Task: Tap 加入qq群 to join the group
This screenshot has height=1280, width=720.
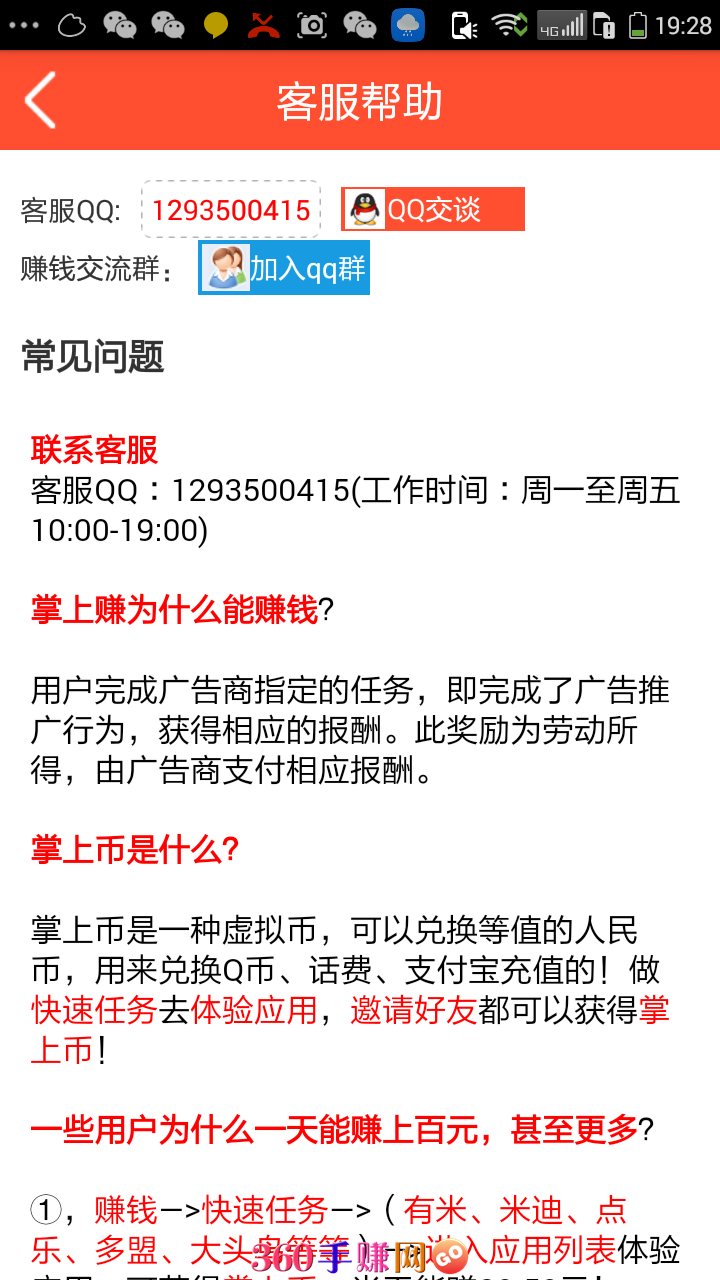Action: pos(284,268)
